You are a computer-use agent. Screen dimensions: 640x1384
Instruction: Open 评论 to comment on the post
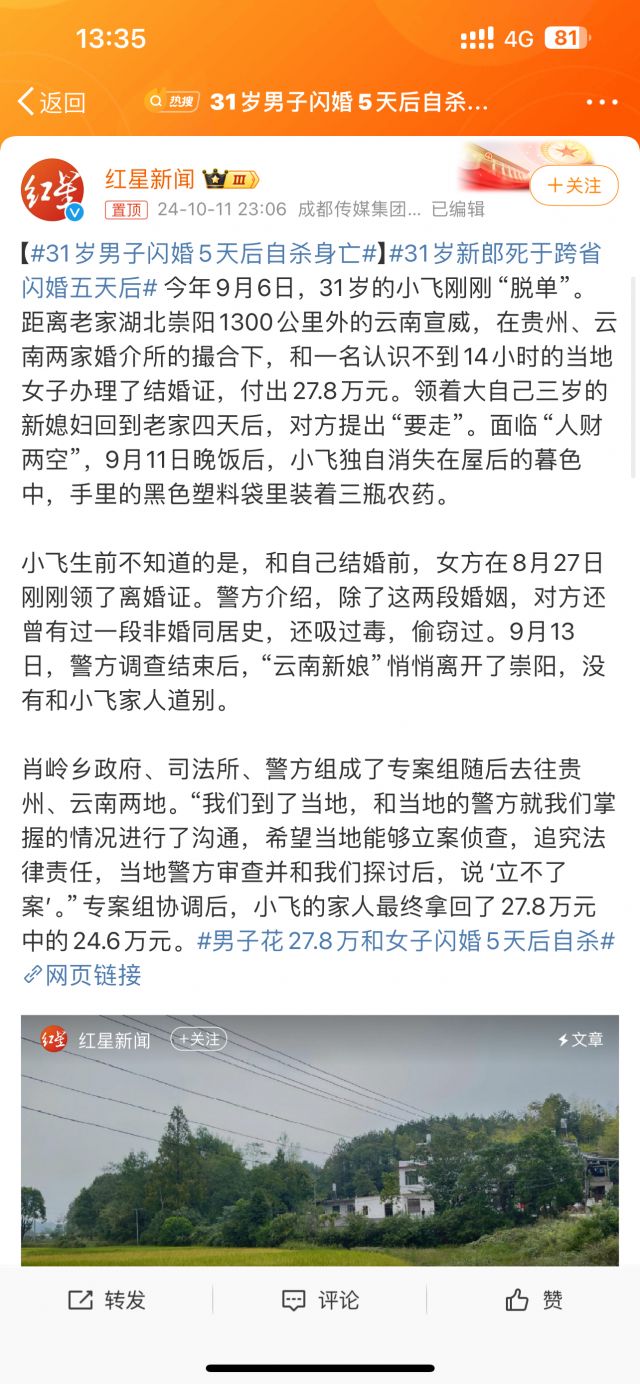[x=320, y=1300]
